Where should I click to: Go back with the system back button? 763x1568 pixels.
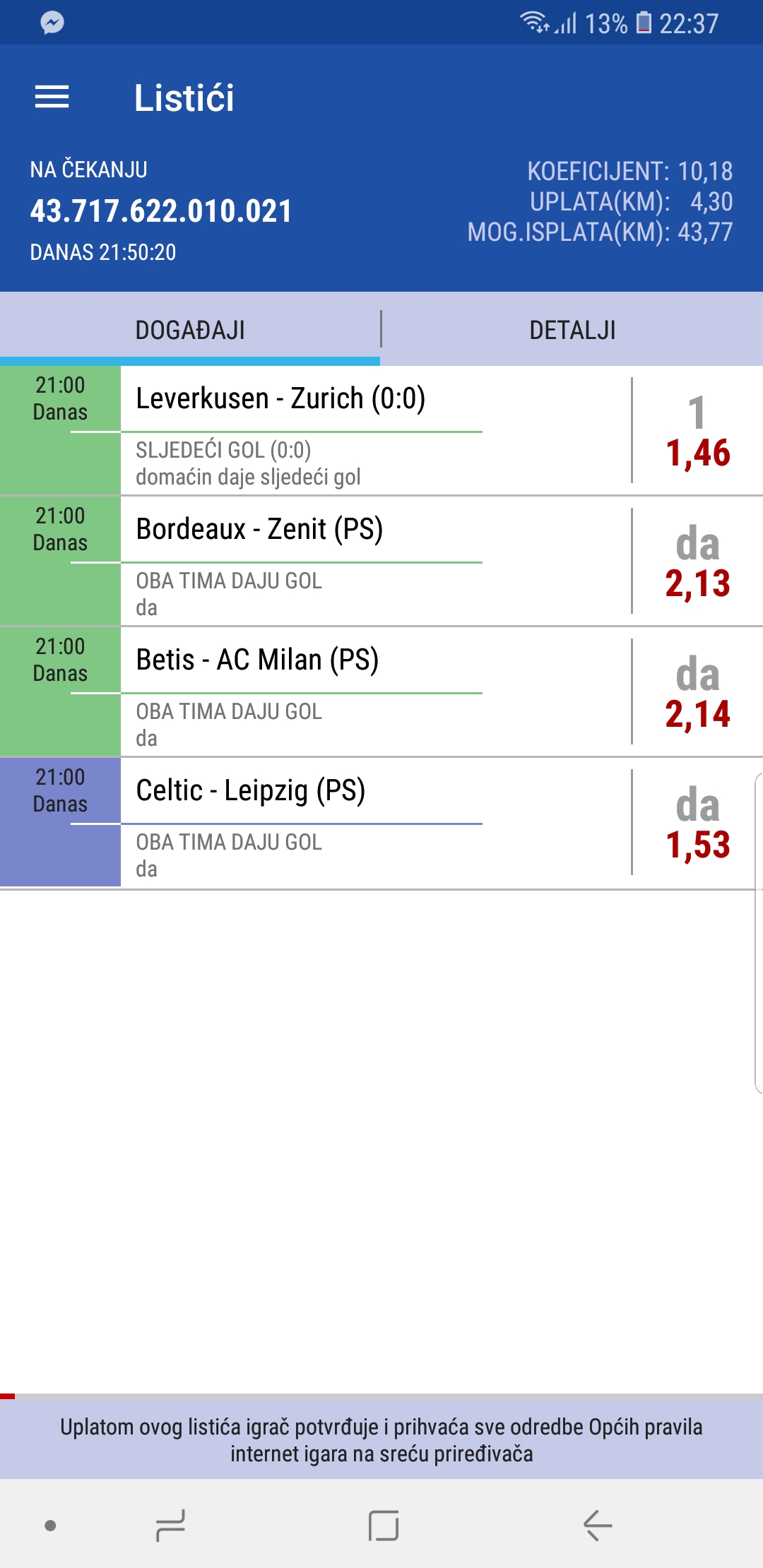click(x=597, y=1526)
